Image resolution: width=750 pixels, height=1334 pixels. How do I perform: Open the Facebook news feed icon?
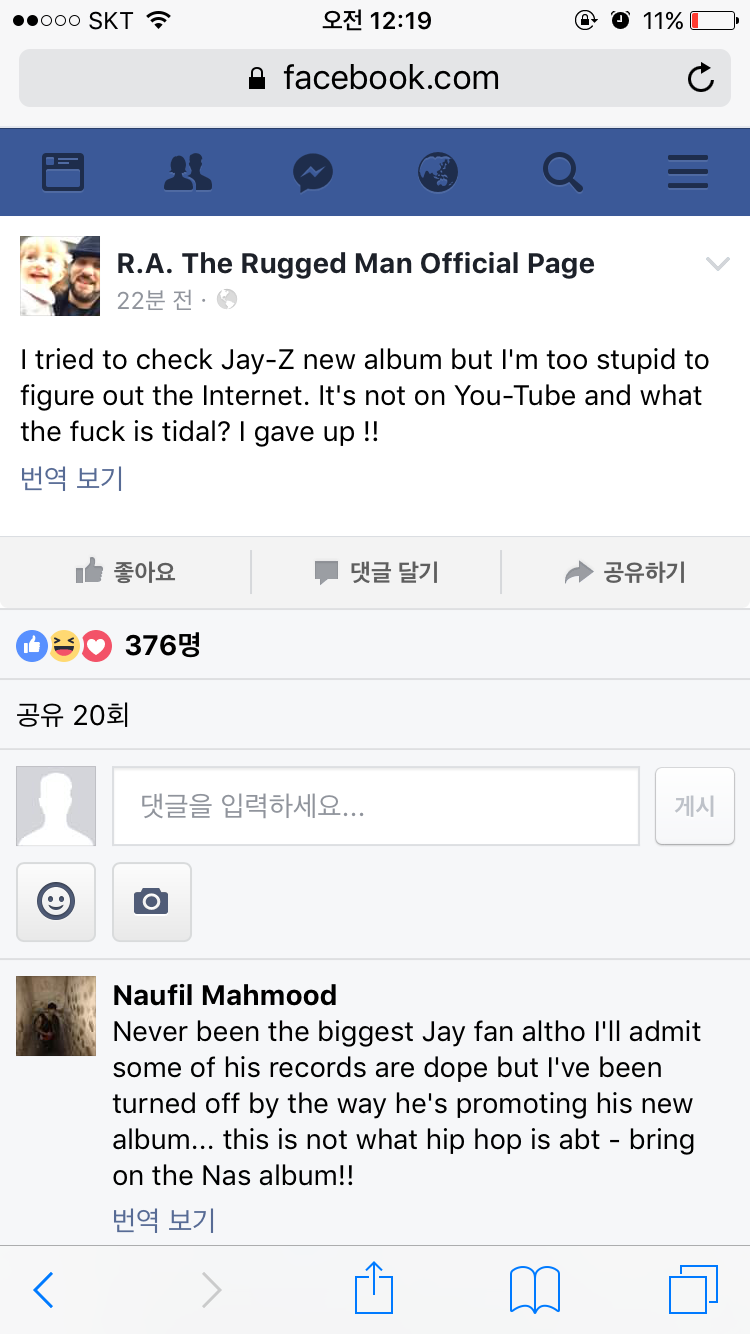coord(63,172)
